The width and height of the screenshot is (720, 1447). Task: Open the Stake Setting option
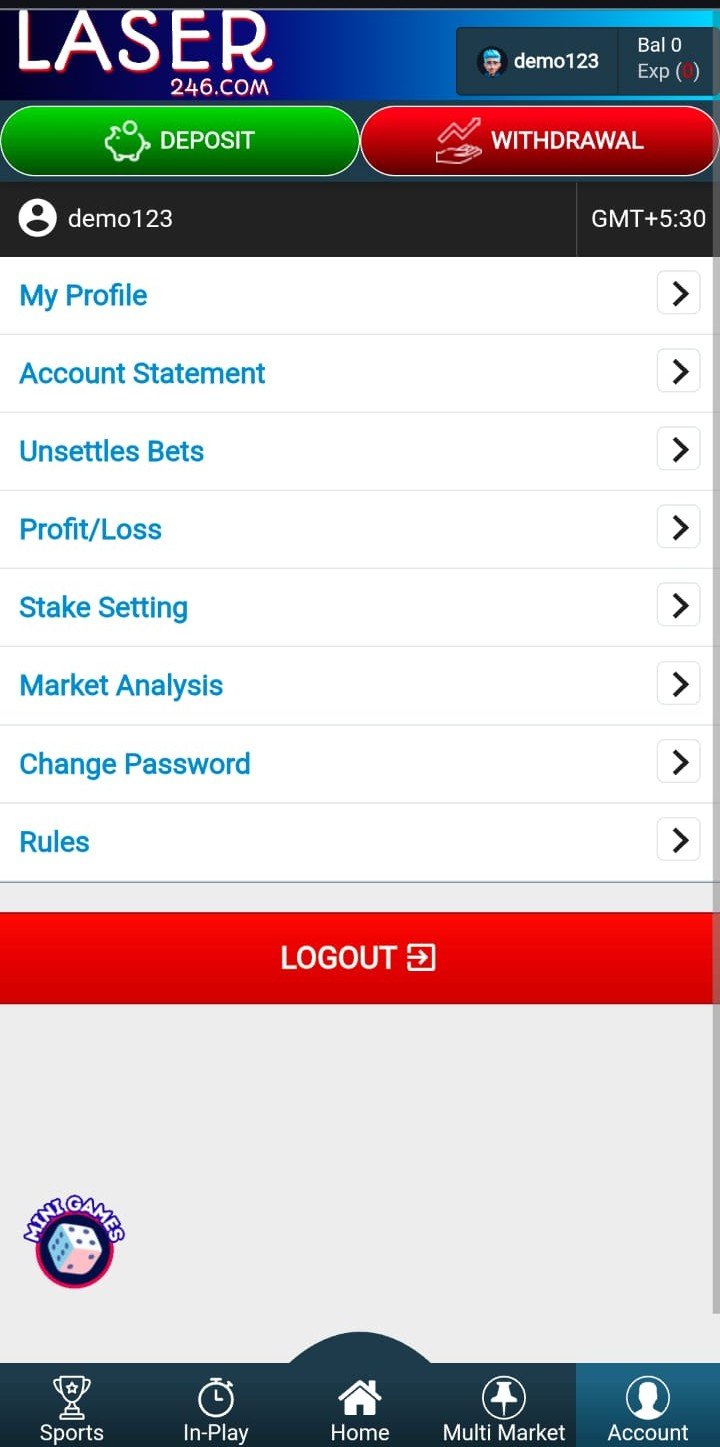point(103,607)
